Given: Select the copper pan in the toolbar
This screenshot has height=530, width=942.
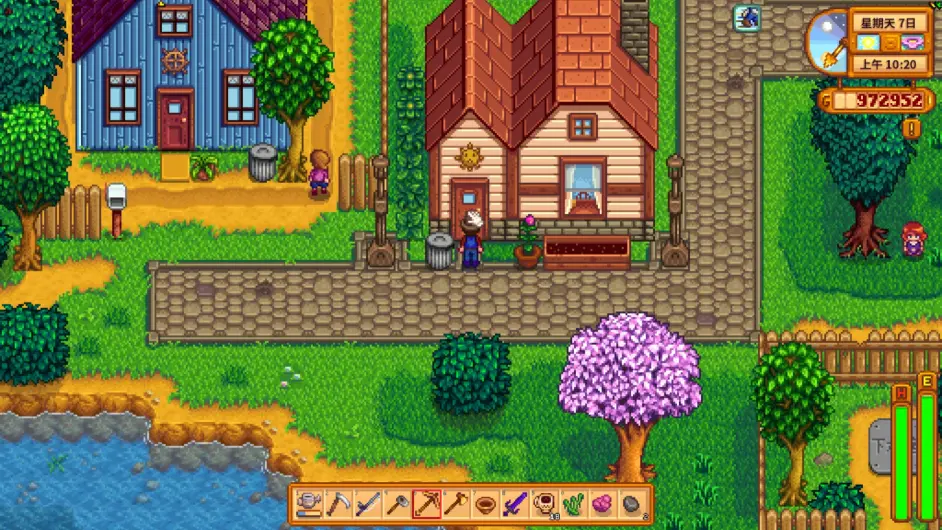Looking at the screenshot, I should coord(485,503).
